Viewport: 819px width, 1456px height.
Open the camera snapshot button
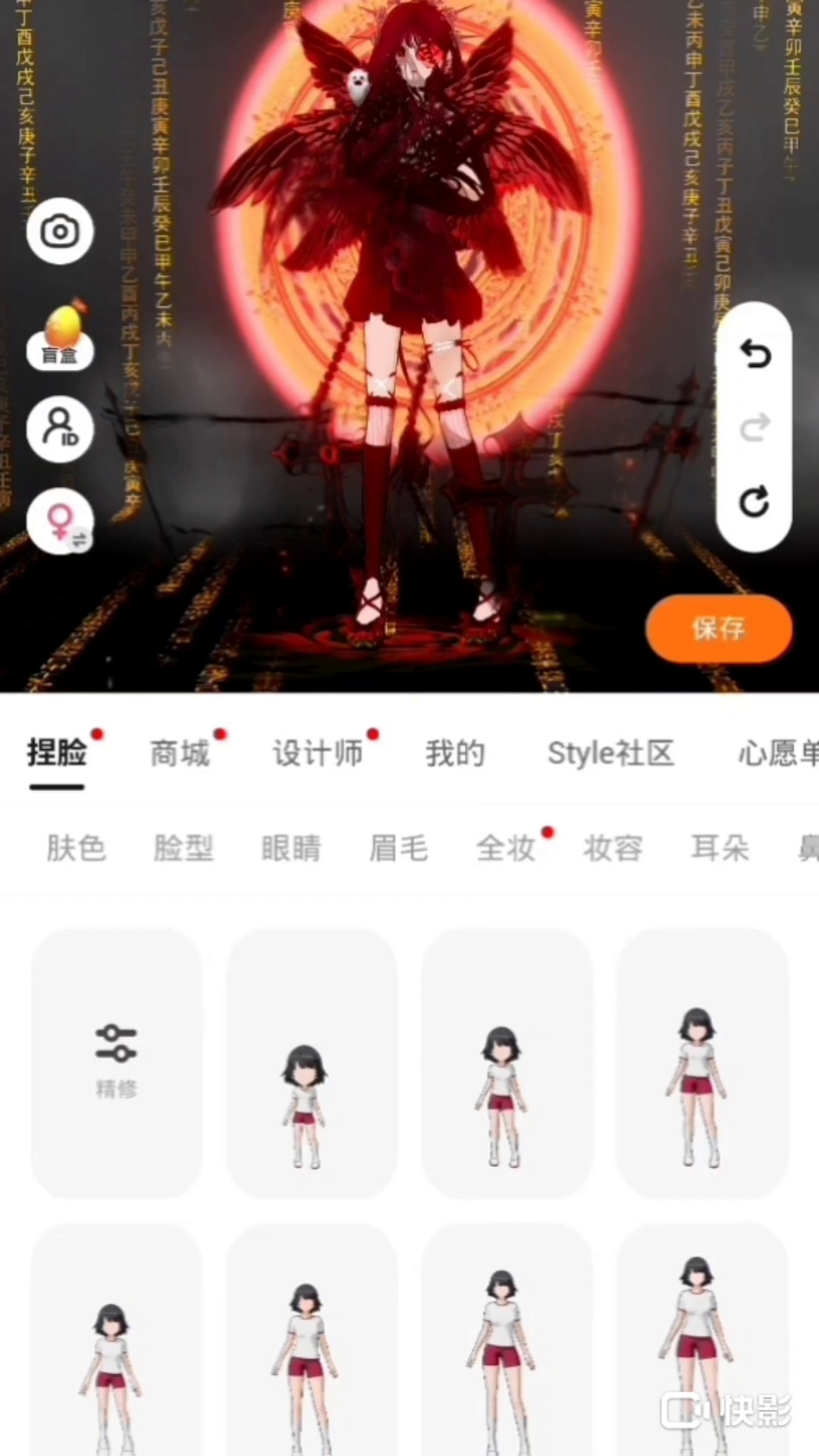[60, 231]
